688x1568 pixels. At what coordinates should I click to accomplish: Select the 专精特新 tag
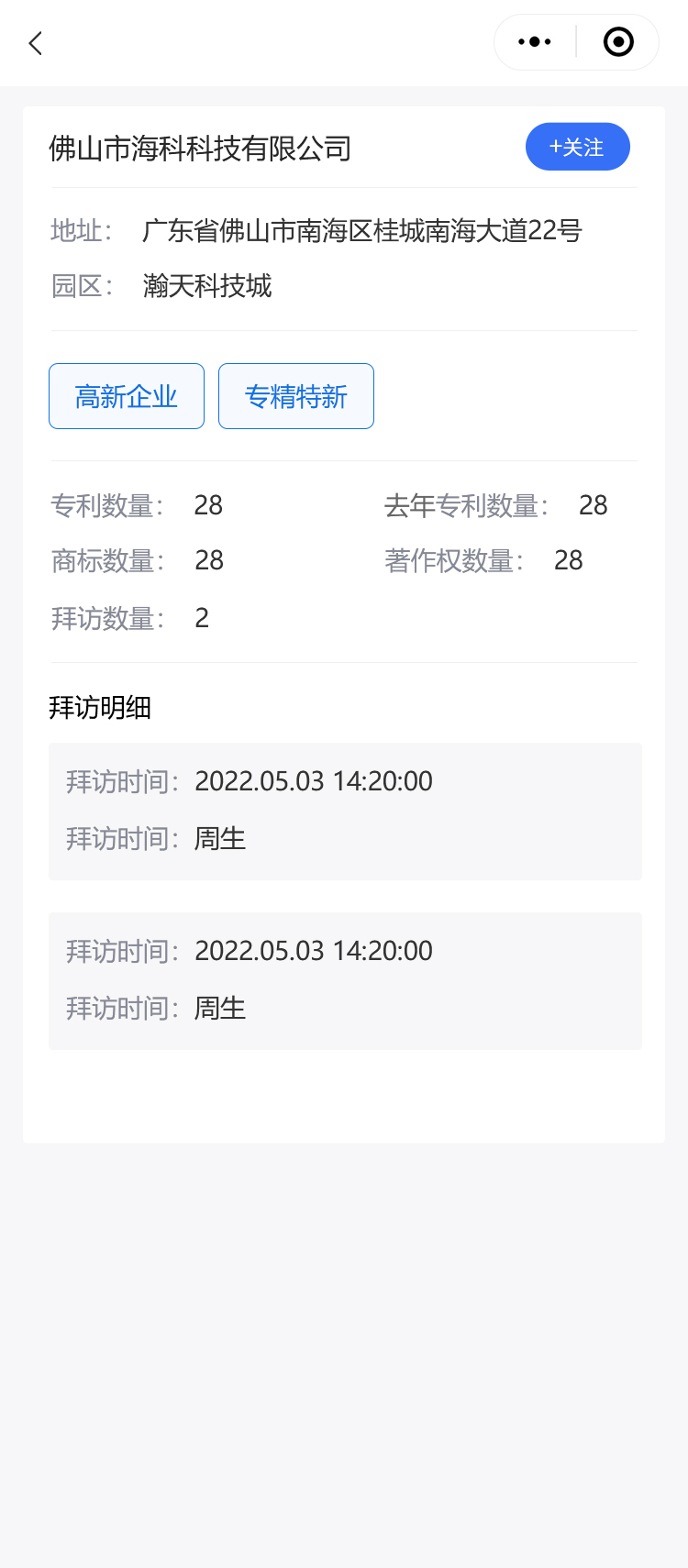tap(296, 396)
